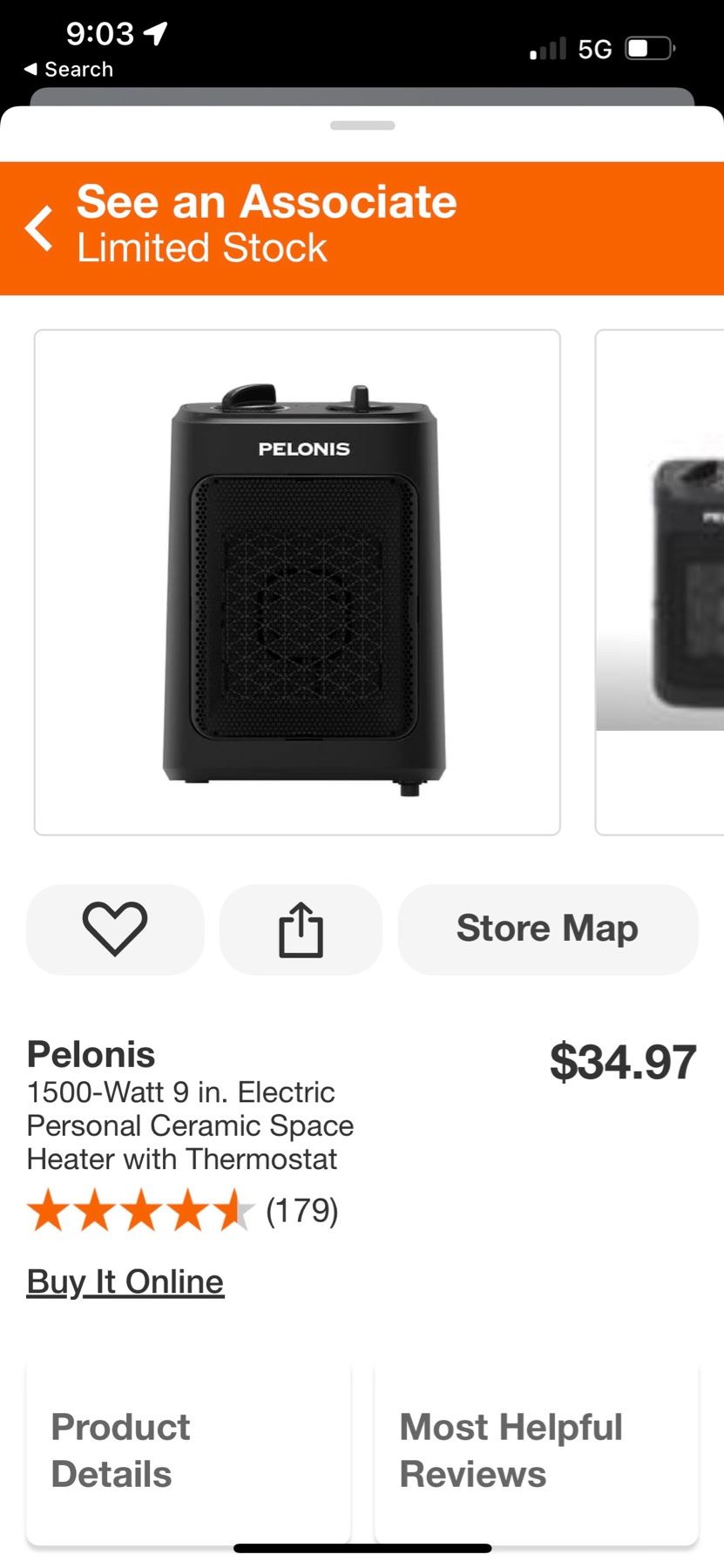Image resolution: width=724 pixels, height=1568 pixels.
Task: View the main Pelonis heater product image
Action: [x=297, y=582]
